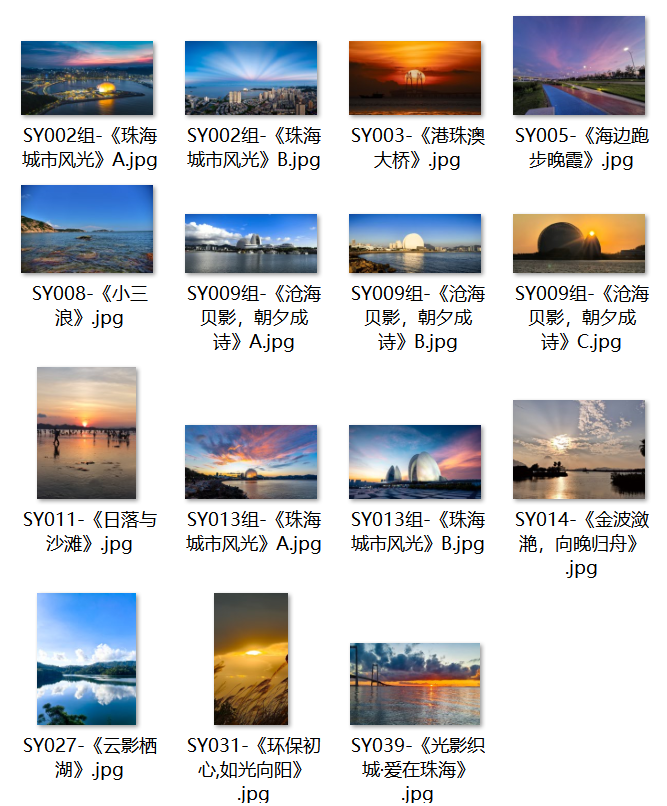Viewport: 667px width, 806px height.
Task: Open SY039《光影织城·爱在珠海》.jpg
Action: 415,684
